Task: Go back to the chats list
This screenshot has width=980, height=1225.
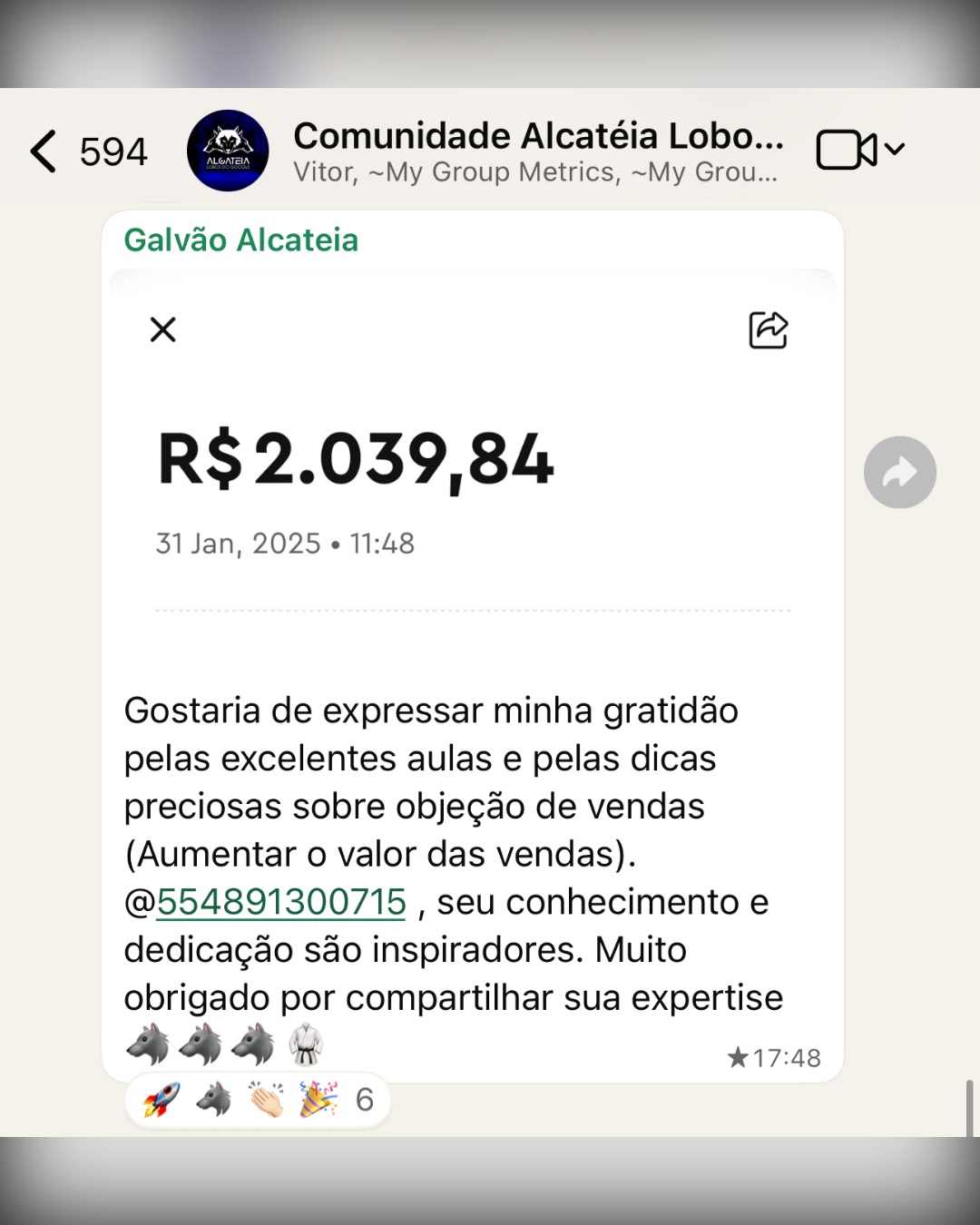Action: pyautogui.click(x=44, y=151)
